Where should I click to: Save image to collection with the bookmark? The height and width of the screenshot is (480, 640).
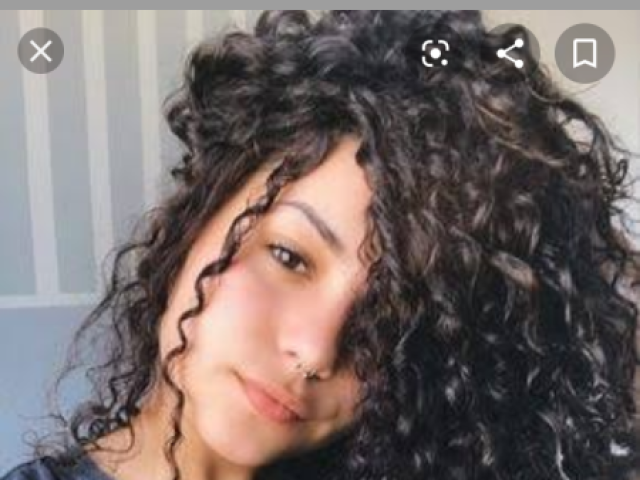coord(584,53)
